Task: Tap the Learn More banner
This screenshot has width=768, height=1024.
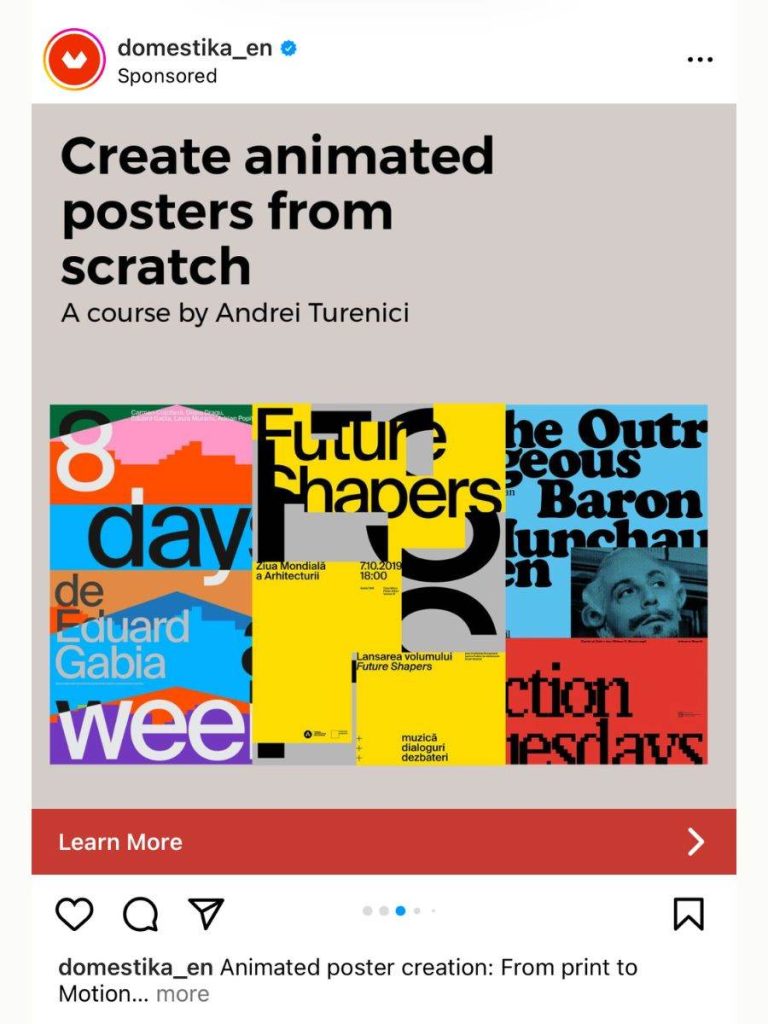Action: click(384, 842)
